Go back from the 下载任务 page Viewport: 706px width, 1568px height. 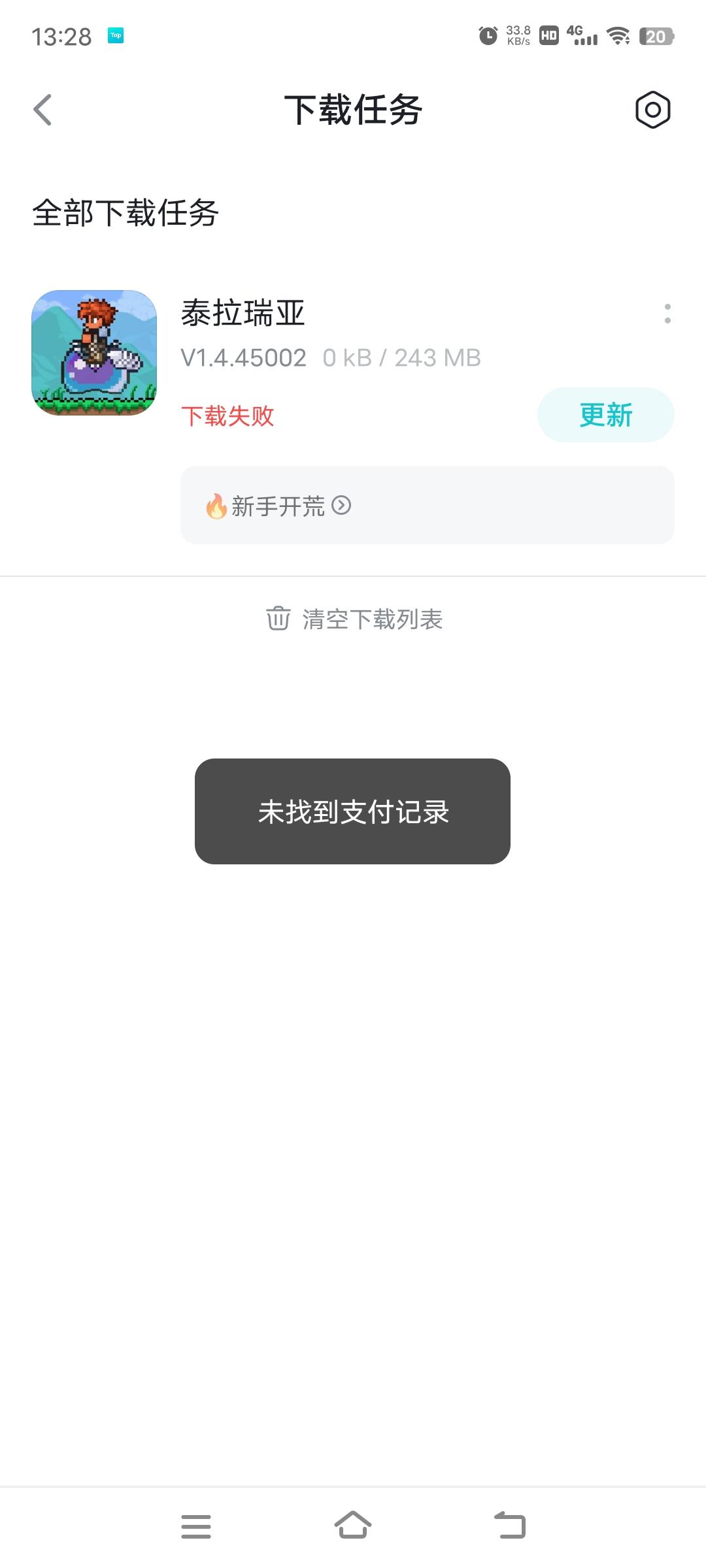click(x=43, y=110)
